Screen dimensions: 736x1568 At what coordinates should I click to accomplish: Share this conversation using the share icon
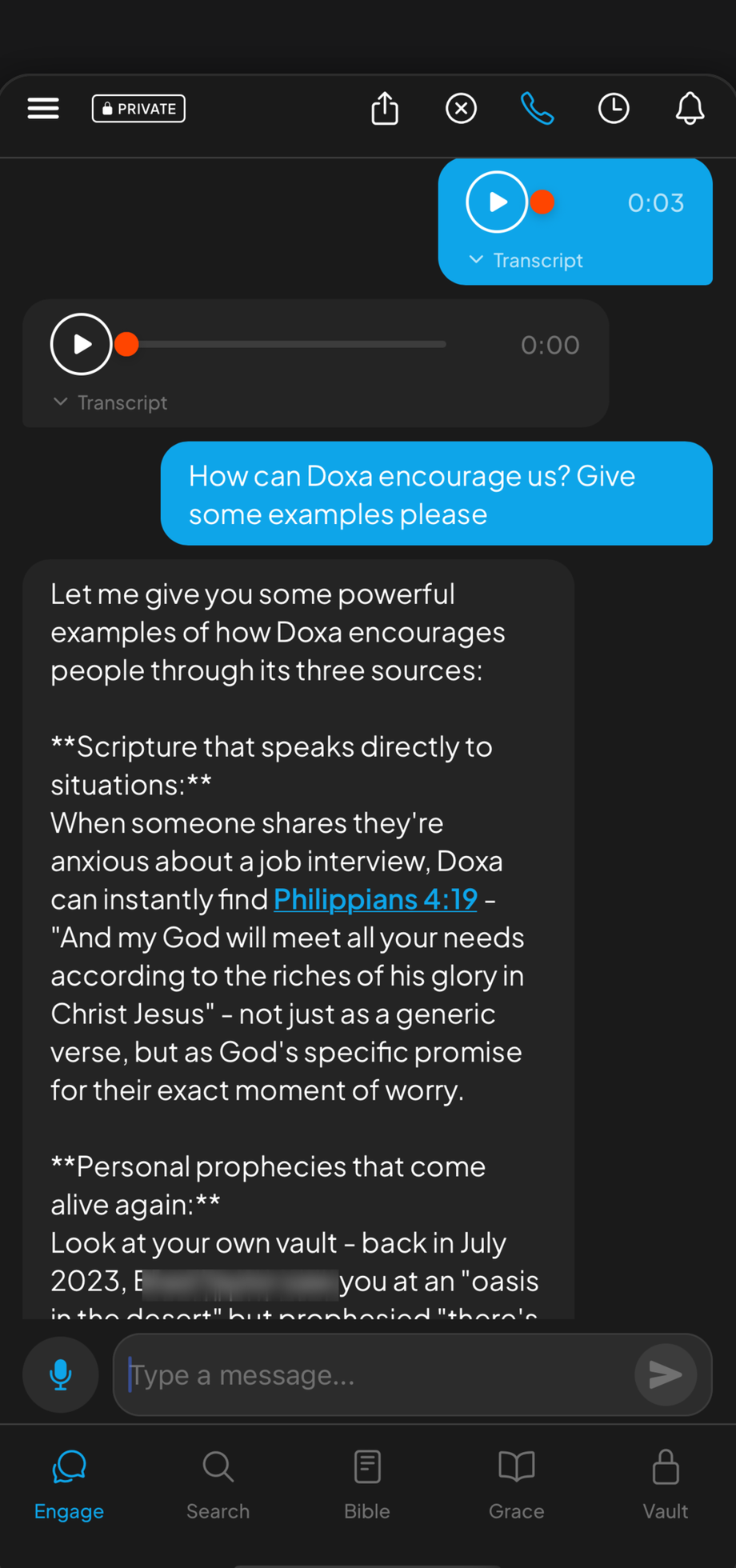tap(384, 108)
